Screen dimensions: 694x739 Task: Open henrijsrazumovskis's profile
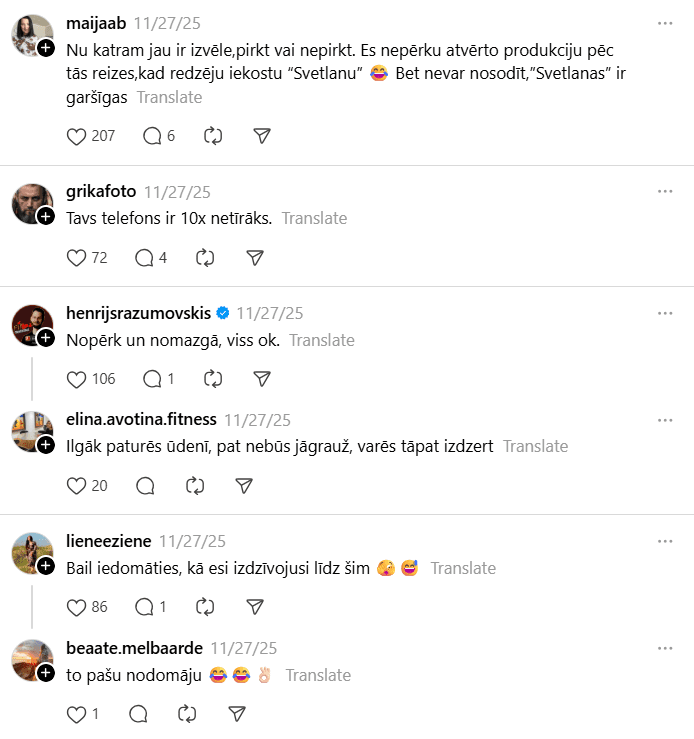click(x=136, y=313)
